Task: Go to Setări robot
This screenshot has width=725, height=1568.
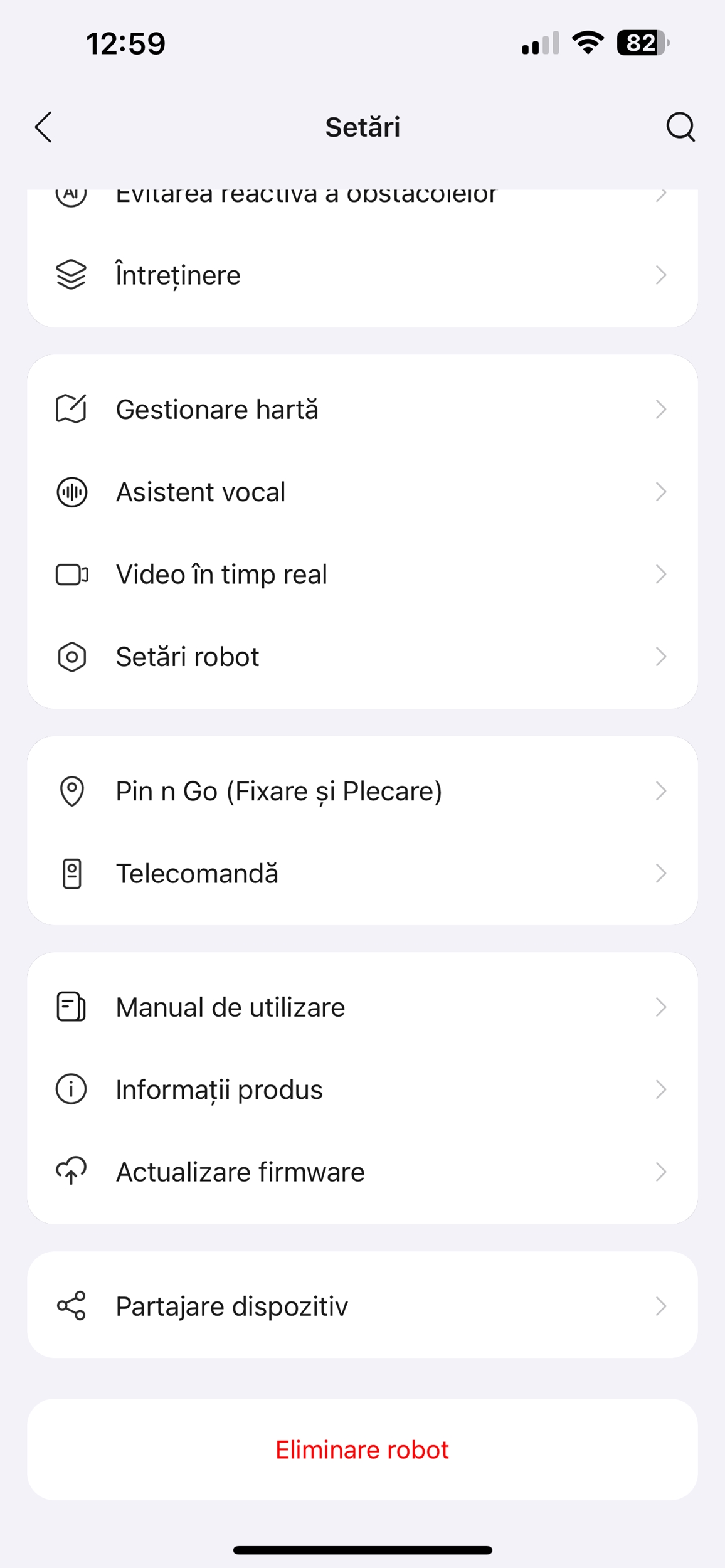Action: (362, 657)
